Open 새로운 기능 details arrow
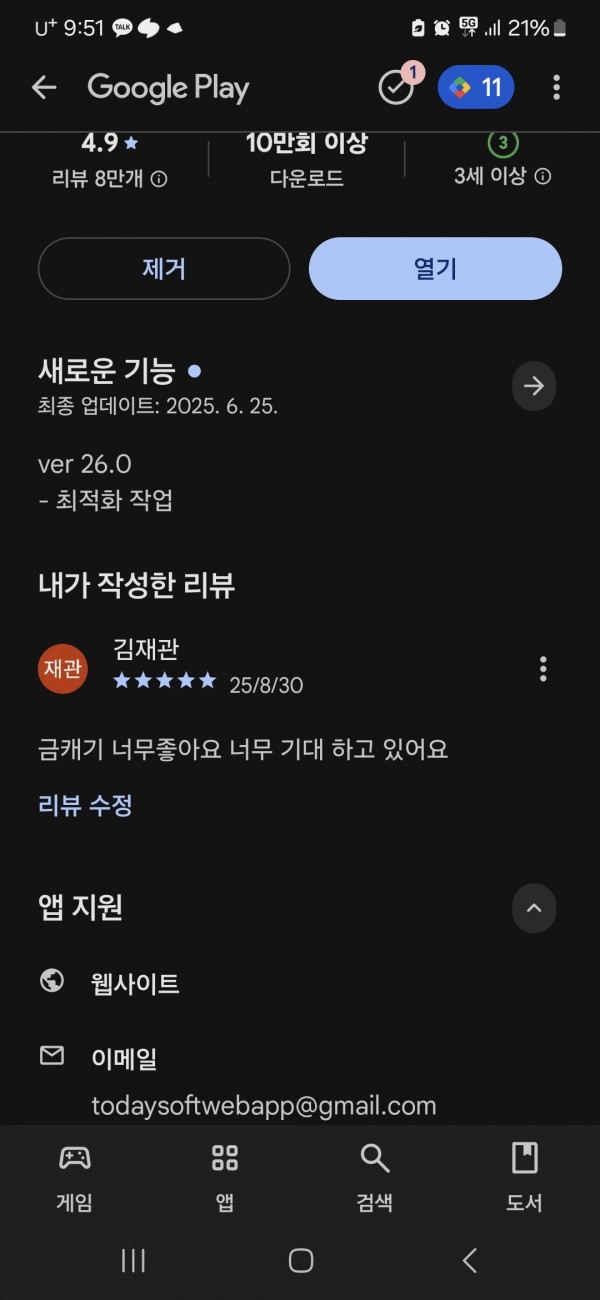Screen dimensions: 600x1300 (x=534, y=386)
